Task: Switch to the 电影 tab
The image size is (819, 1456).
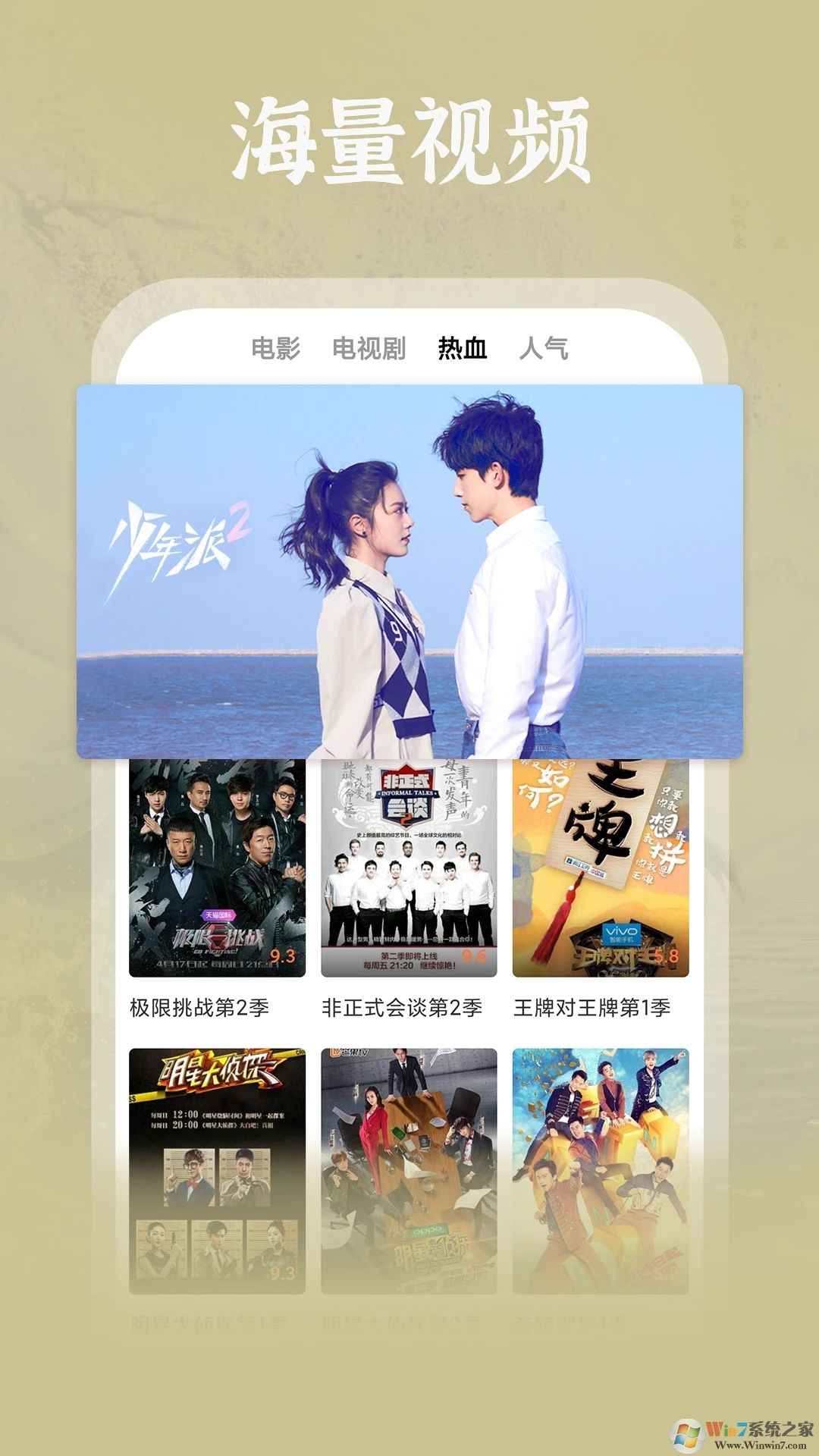Action: 277,349
